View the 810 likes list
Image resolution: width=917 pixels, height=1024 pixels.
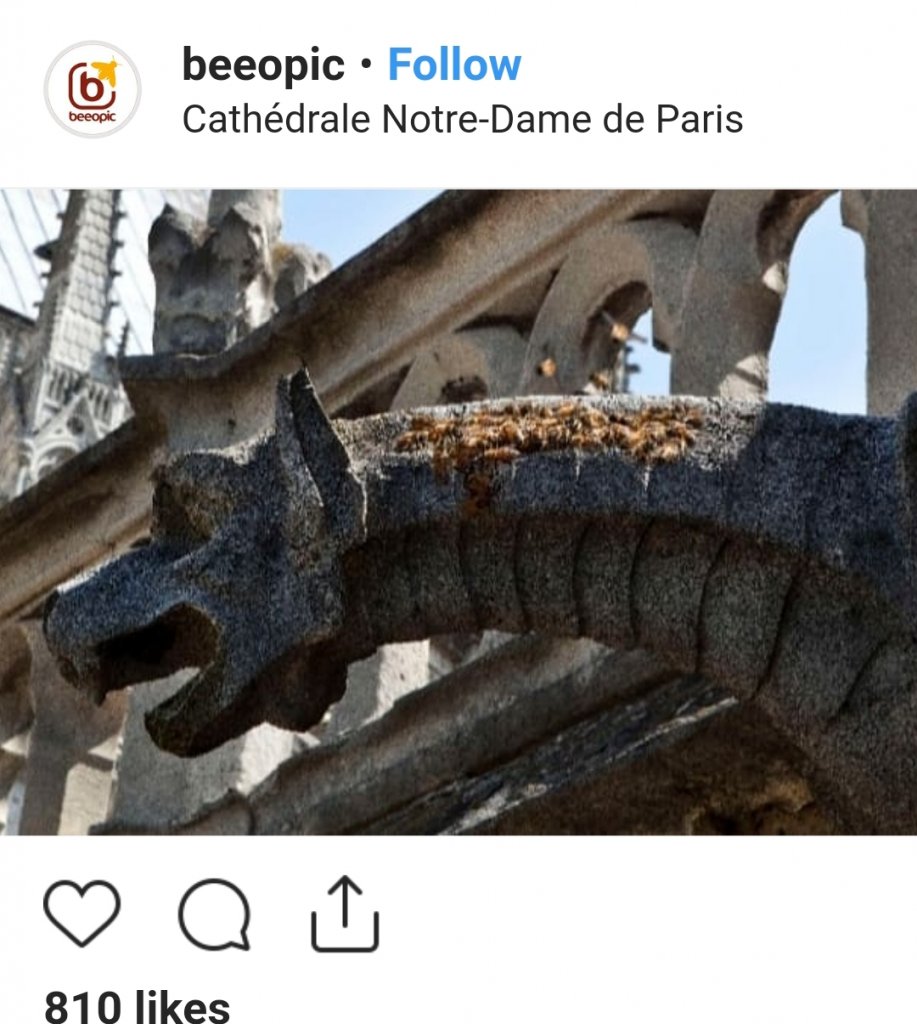pyautogui.click(x=137, y=1004)
